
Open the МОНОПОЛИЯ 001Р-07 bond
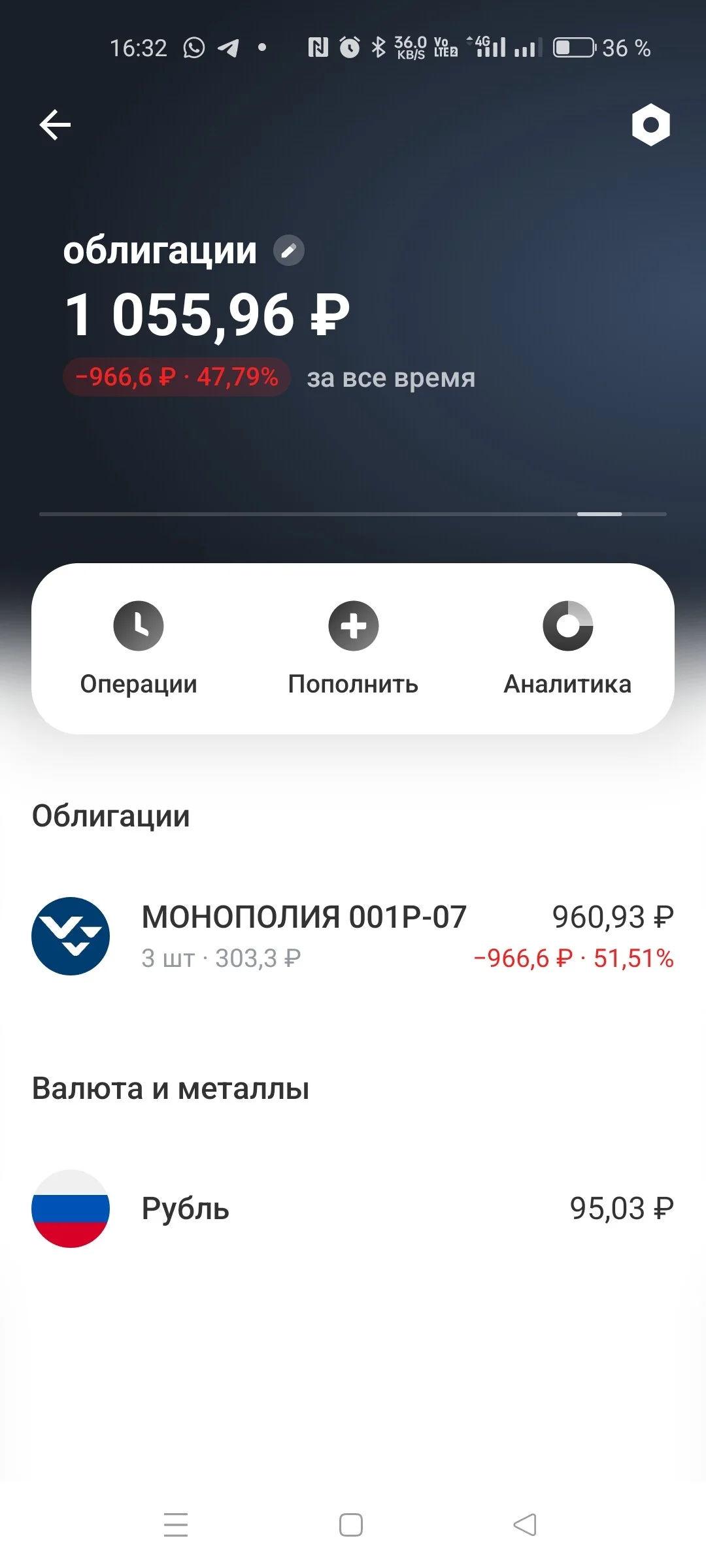353,936
